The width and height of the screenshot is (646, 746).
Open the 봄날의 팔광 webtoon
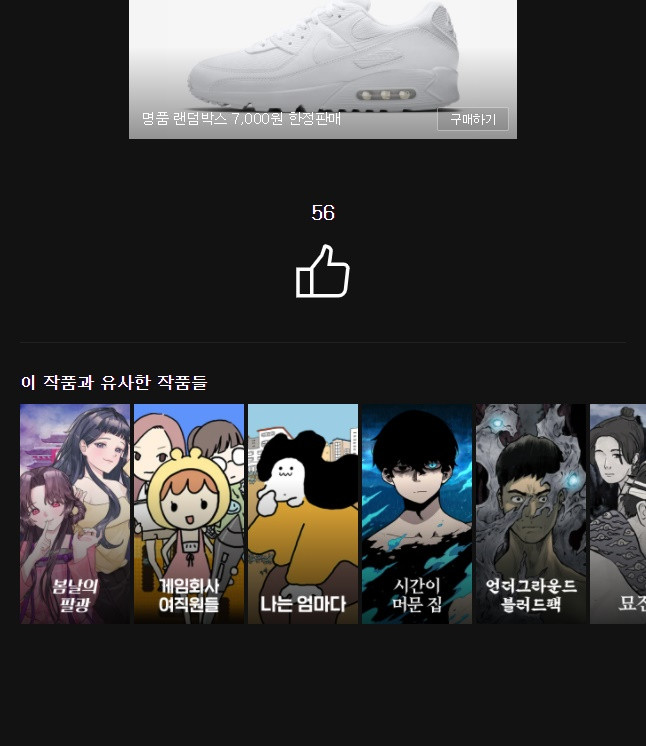point(75,513)
